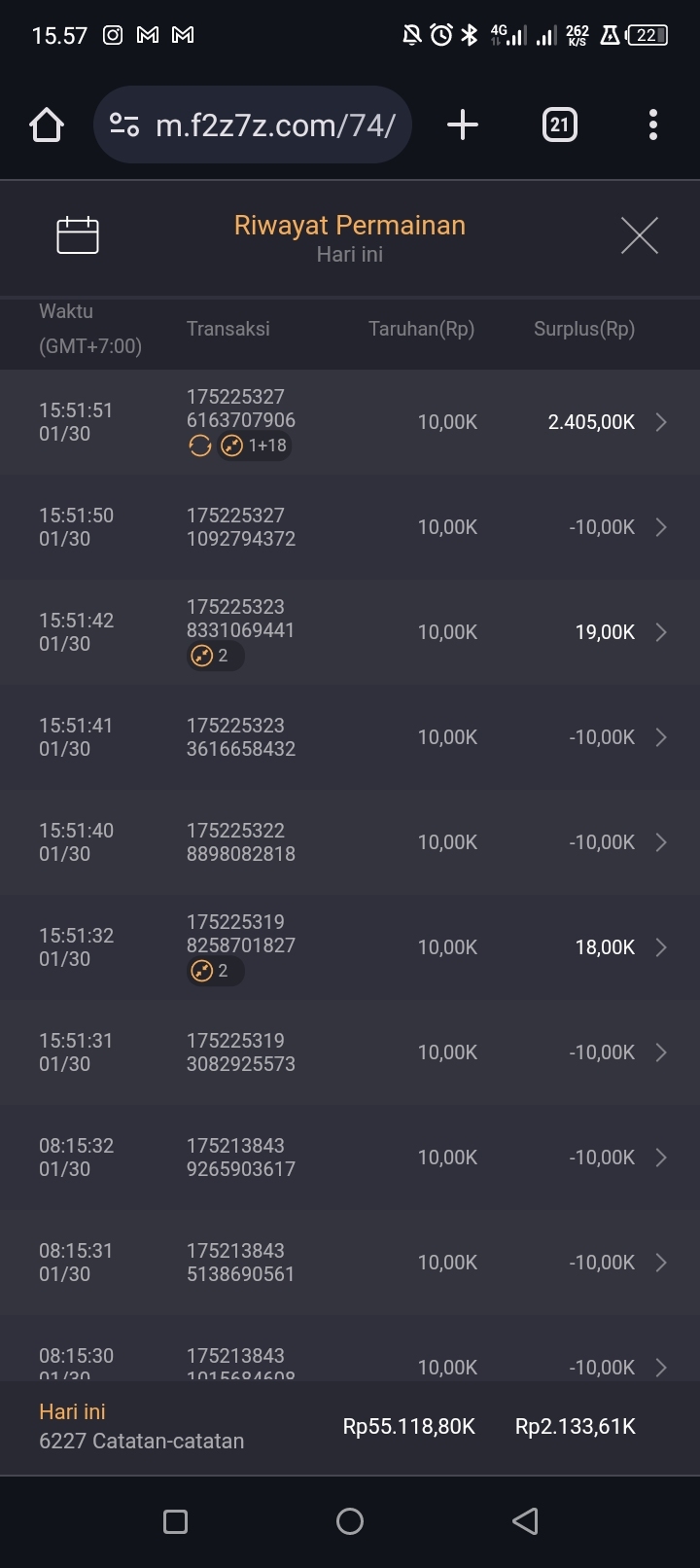This screenshot has width=700, height=1568.
Task: Go back with the system back button
Action: tap(525, 1521)
